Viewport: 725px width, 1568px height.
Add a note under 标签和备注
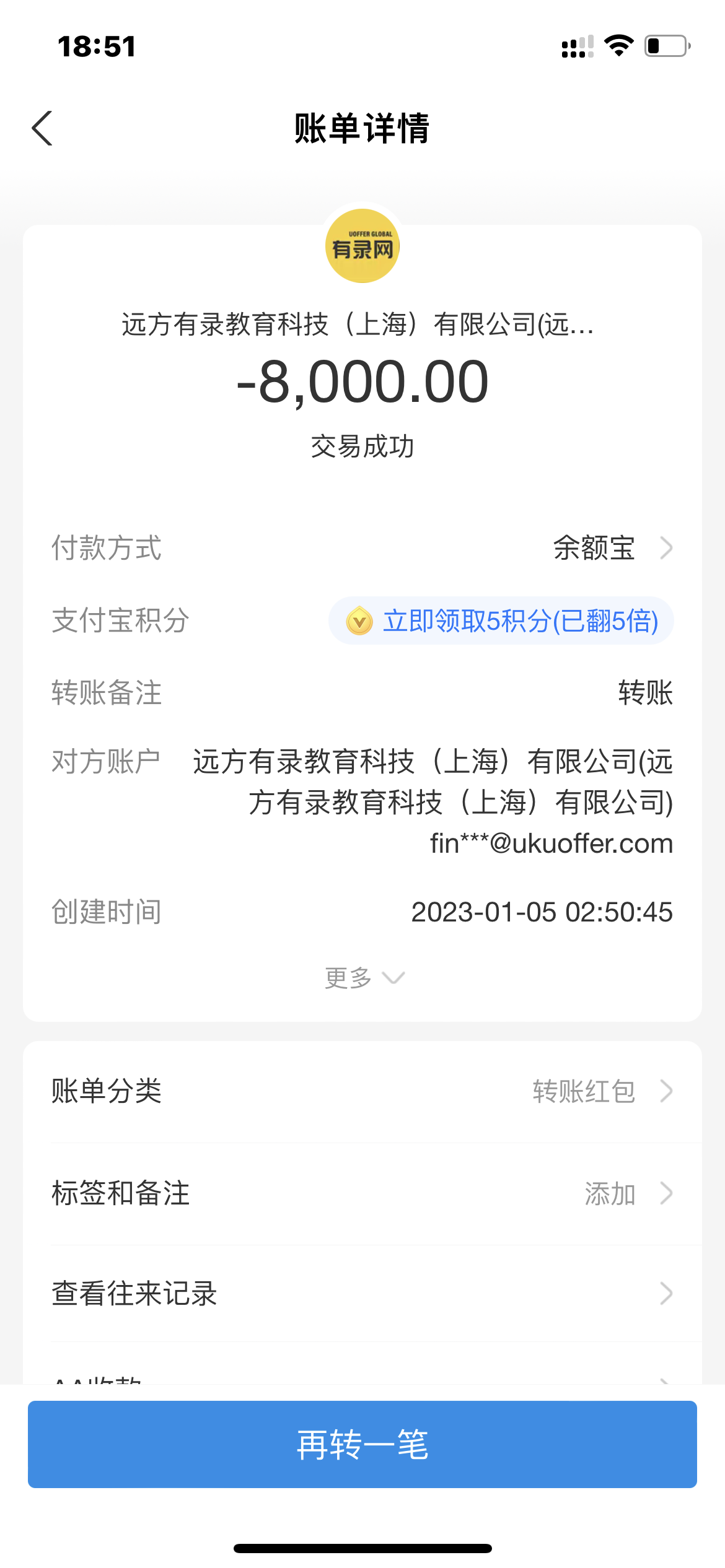click(x=362, y=1193)
